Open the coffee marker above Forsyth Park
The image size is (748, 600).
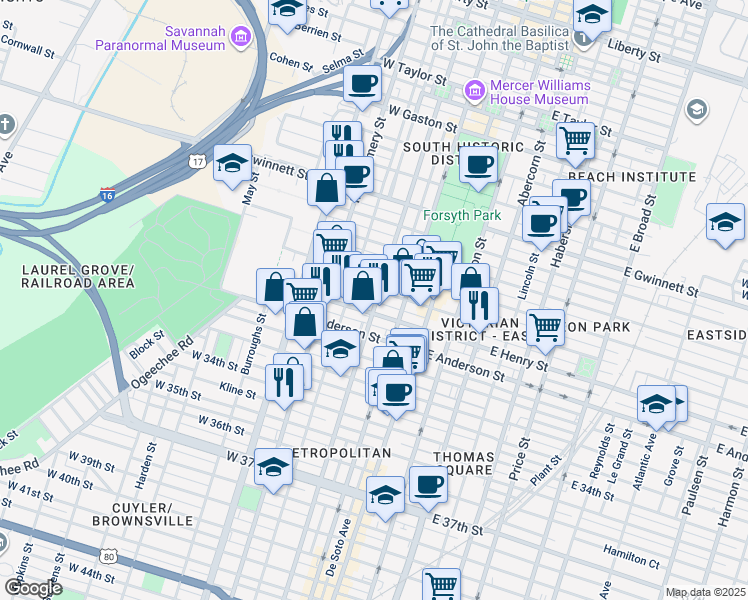click(478, 168)
